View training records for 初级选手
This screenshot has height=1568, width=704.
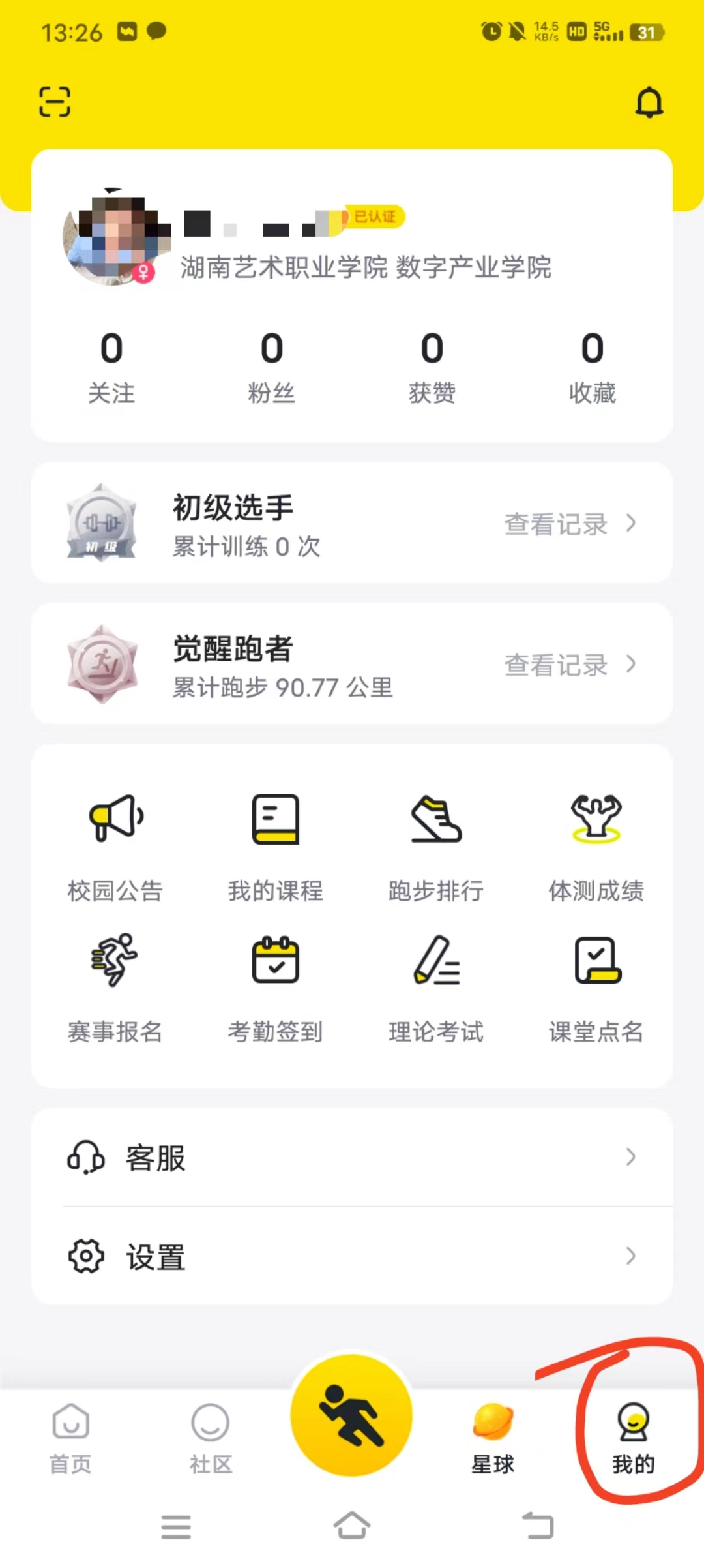point(569,524)
